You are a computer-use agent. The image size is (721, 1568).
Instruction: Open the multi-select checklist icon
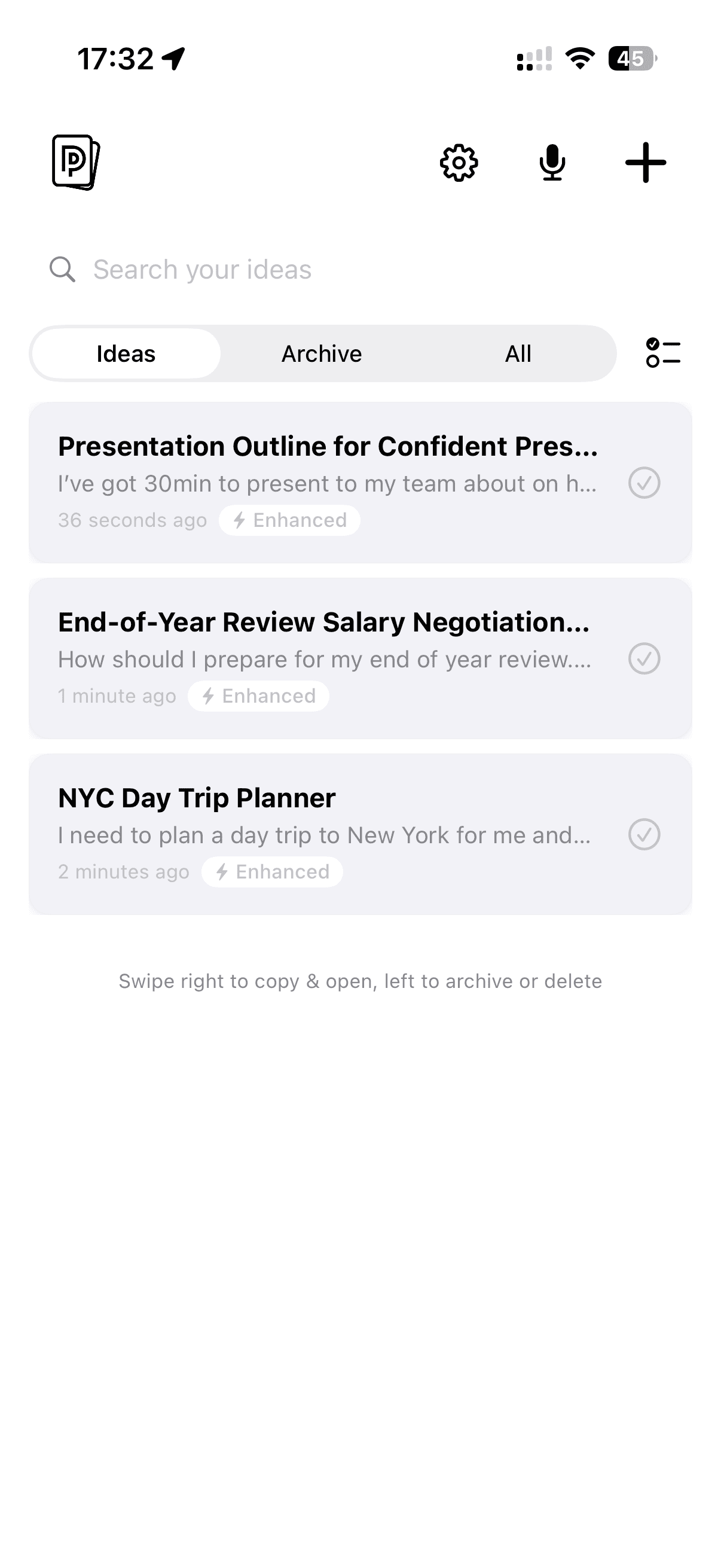662,353
